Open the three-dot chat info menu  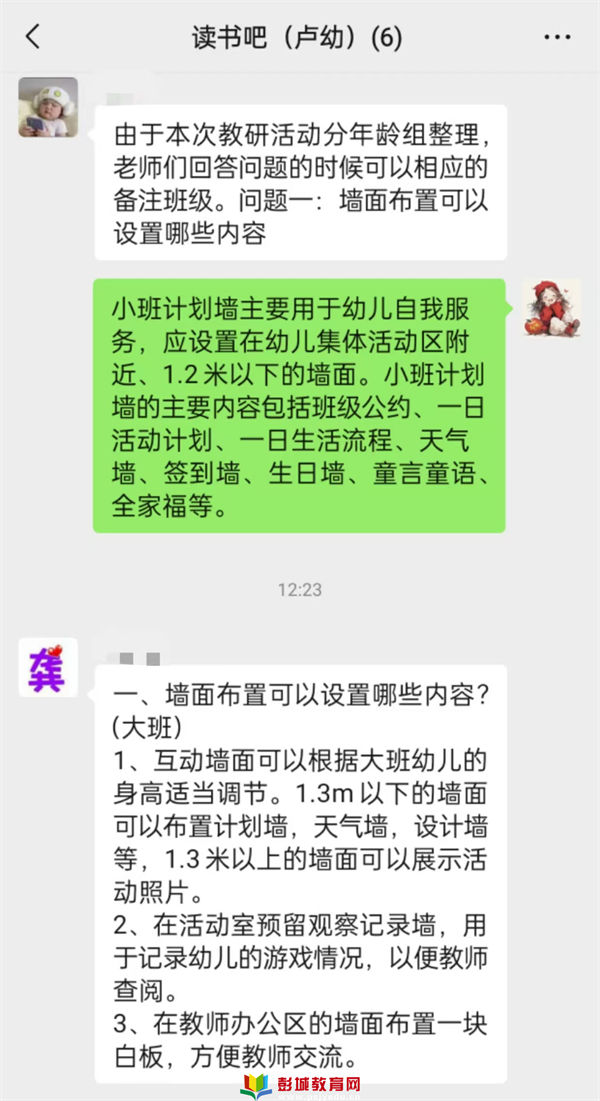[557, 38]
